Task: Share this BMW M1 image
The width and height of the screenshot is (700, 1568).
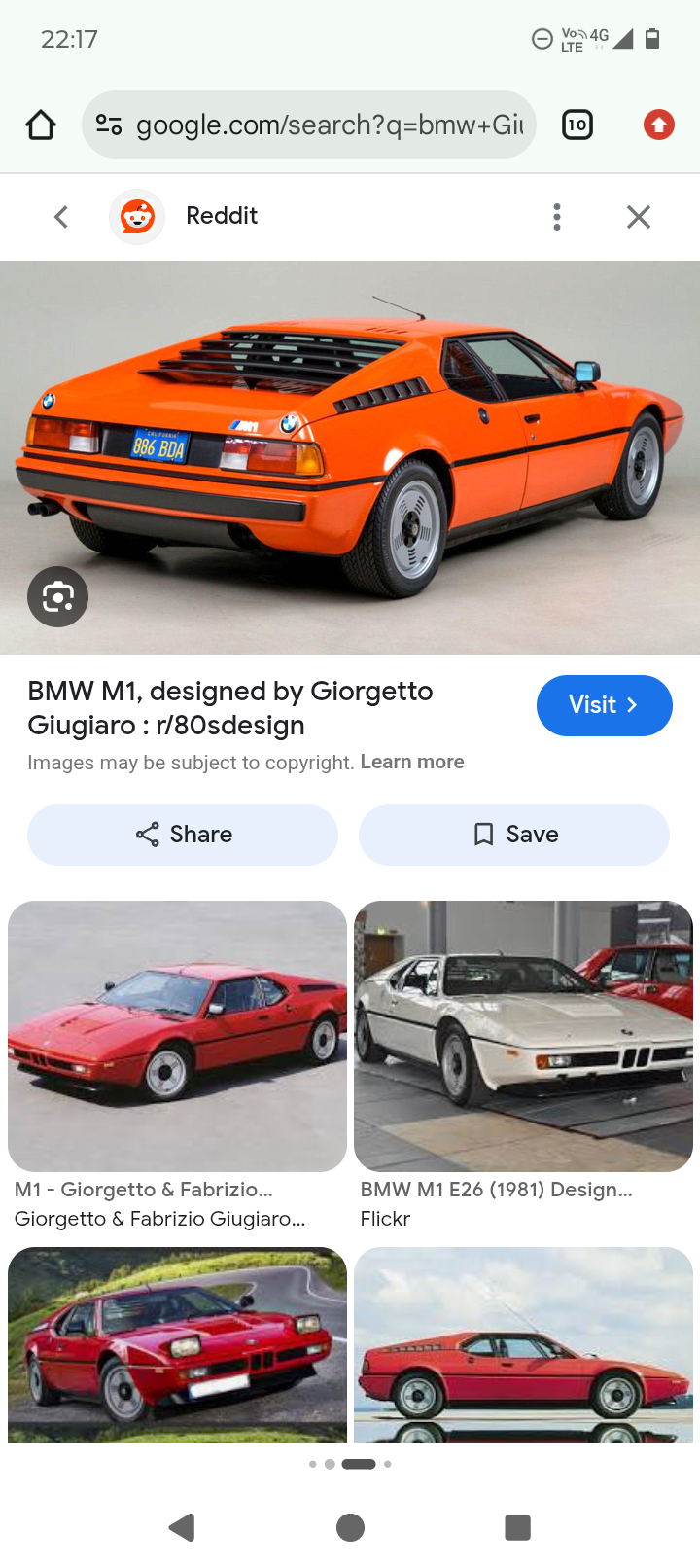Action: pyautogui.click(x=183, y=835)
